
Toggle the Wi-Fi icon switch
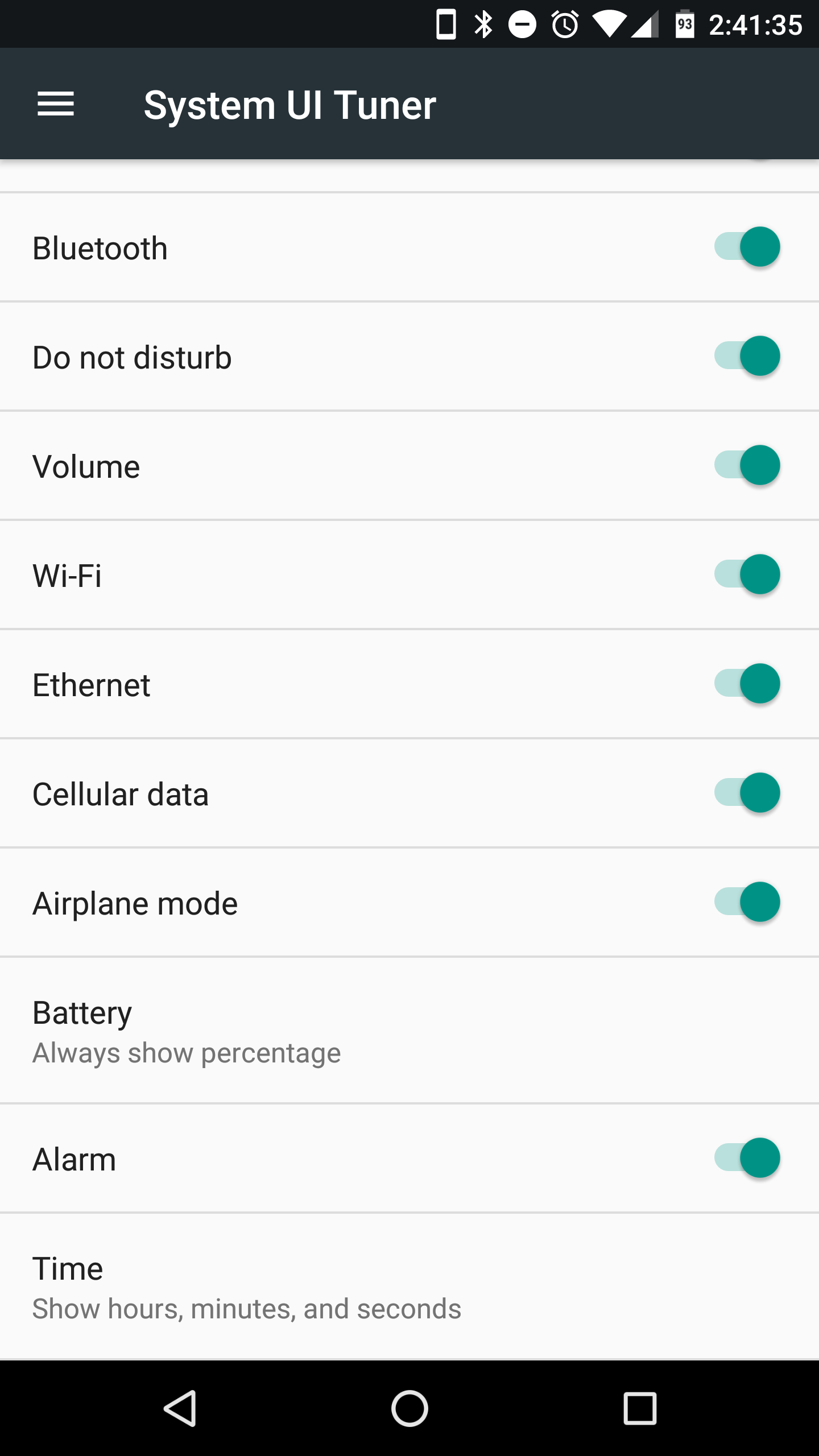[747, 574]
